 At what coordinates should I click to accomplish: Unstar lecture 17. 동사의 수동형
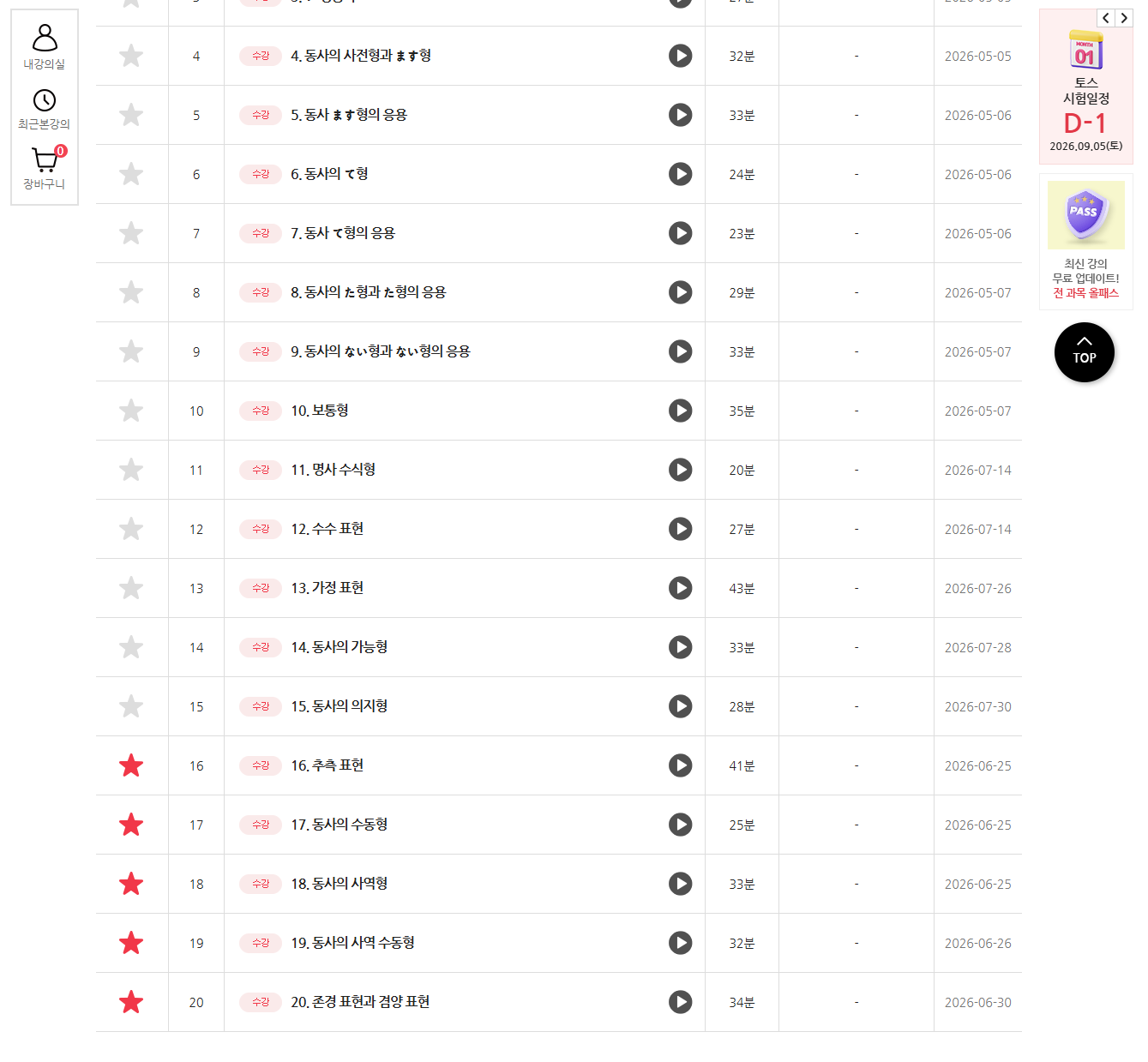pos(131,825)
